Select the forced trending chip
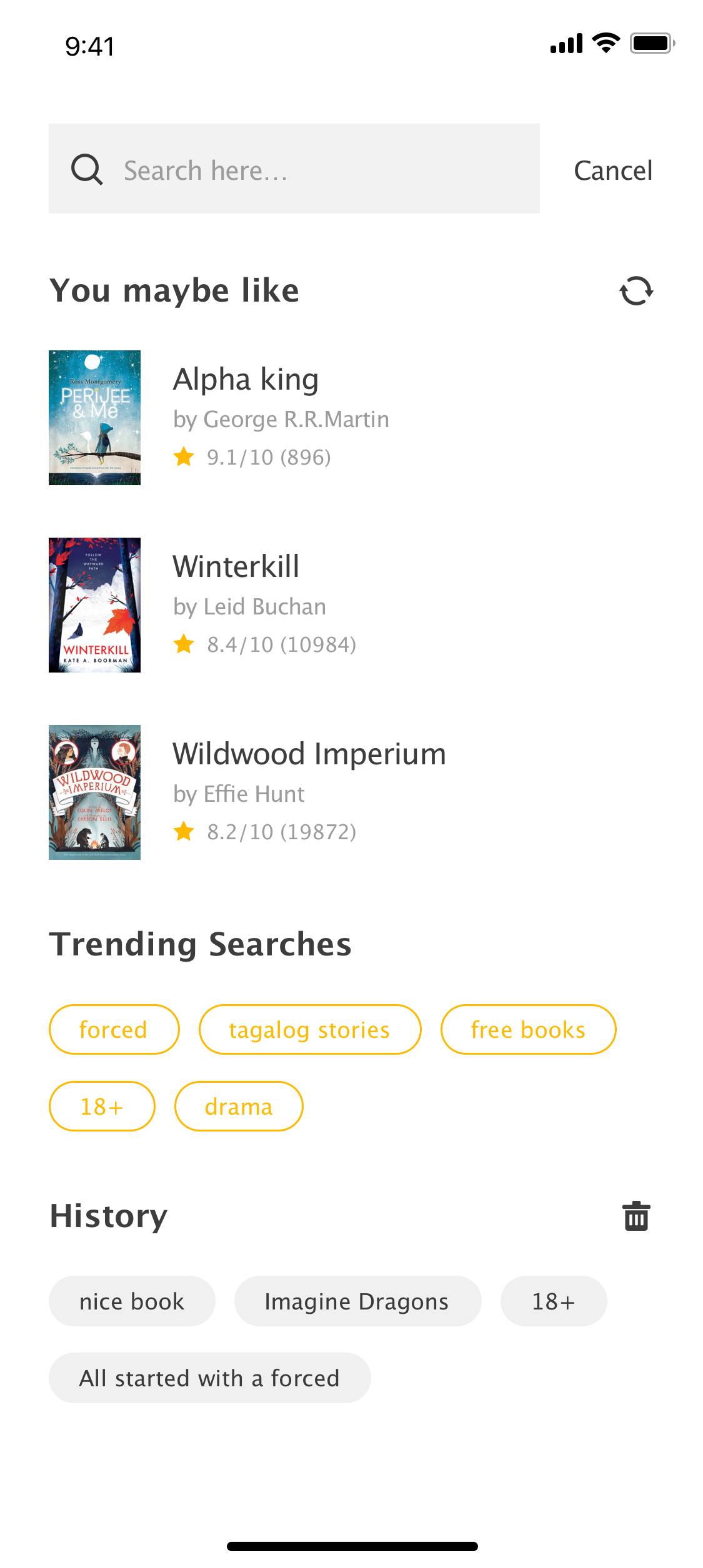The height and width of the screenshot is (1568, 703). (x=114, y=1030)
